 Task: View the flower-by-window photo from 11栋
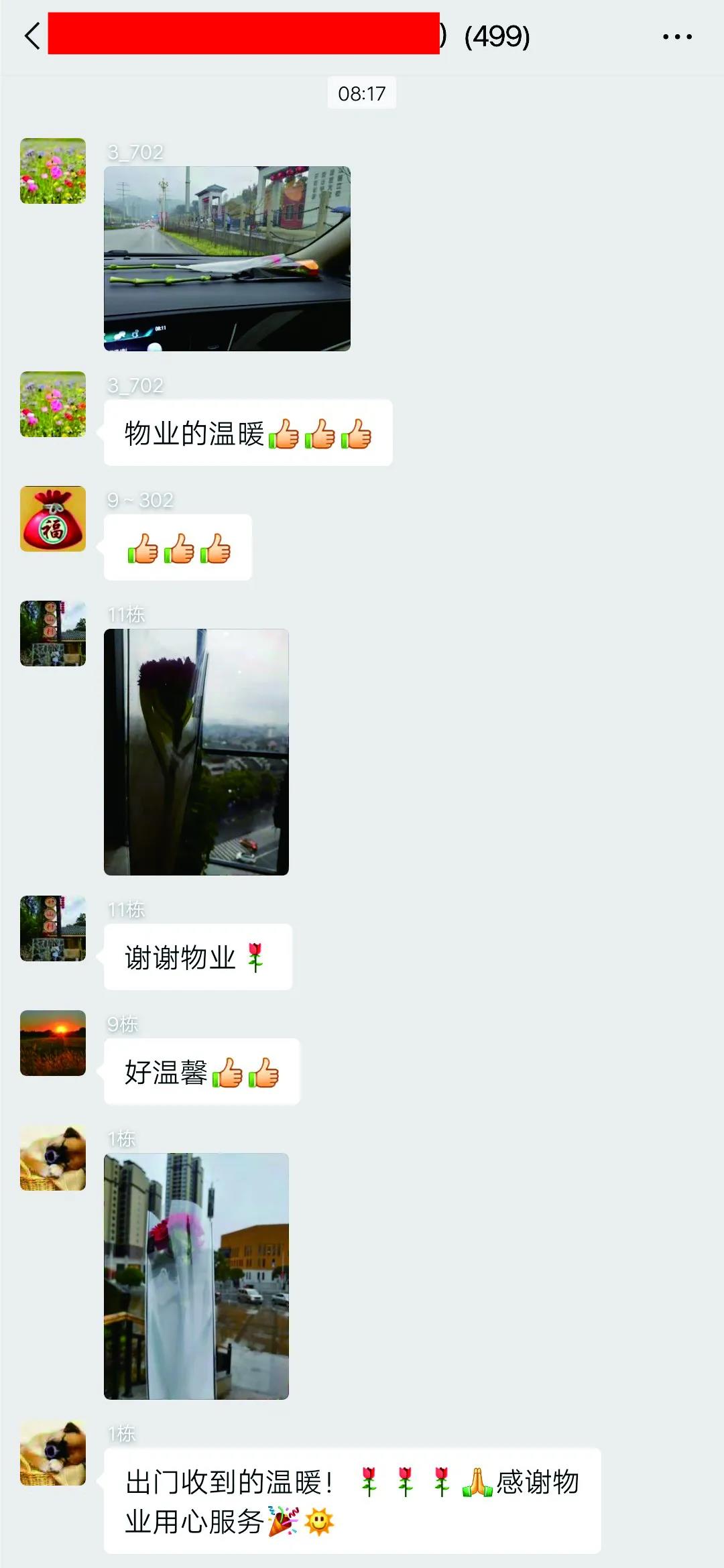196,751
